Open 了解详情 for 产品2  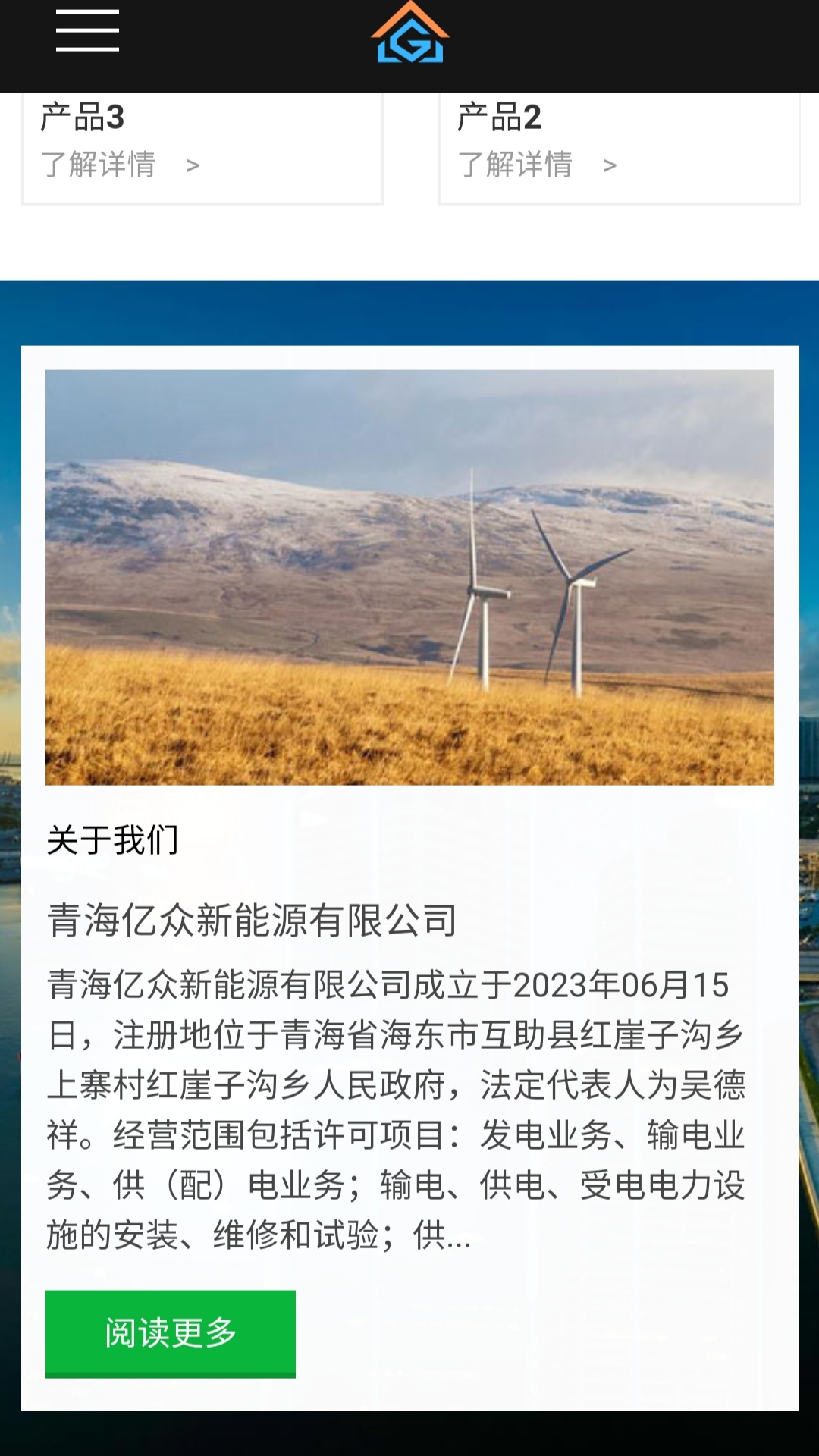(x=537, y=165)
